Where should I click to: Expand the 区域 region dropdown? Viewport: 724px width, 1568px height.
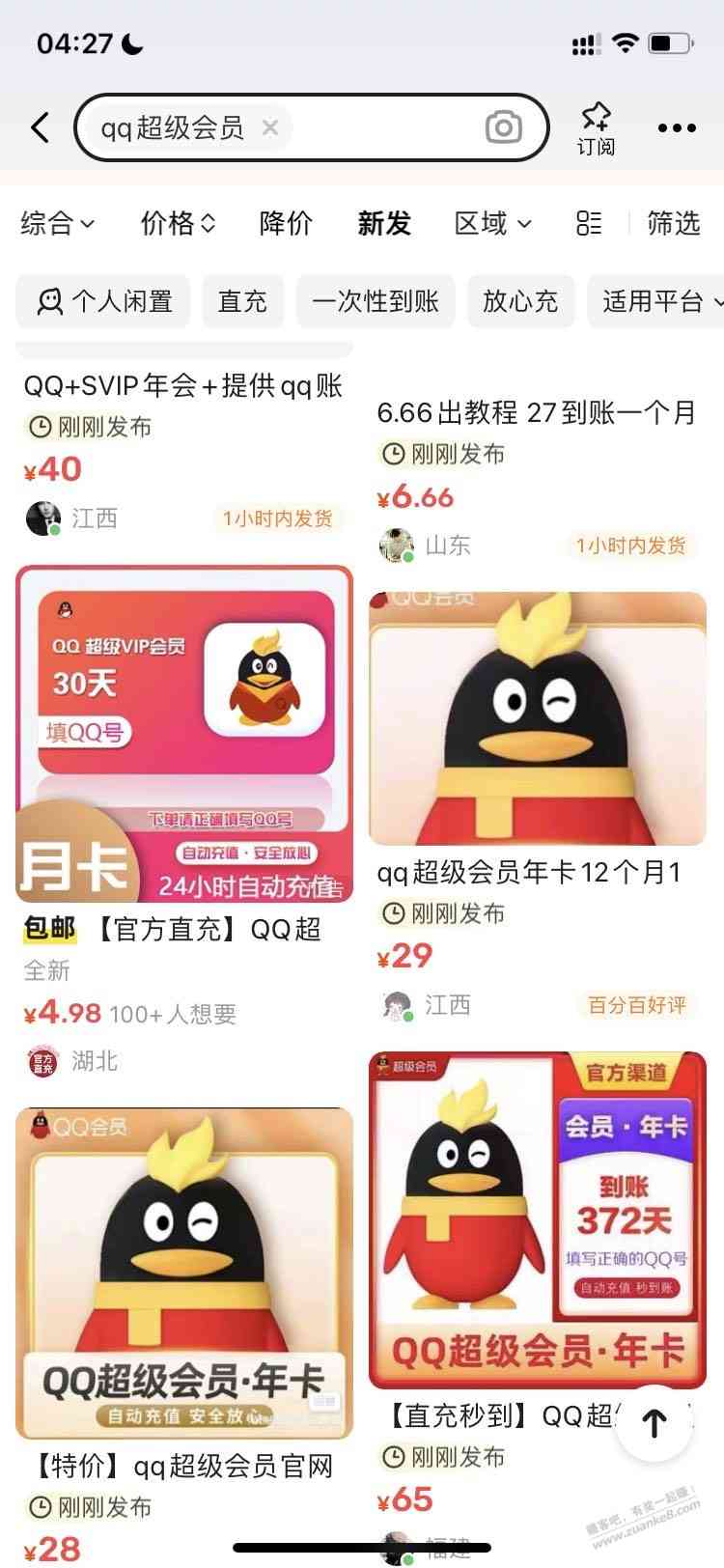coord(492,224)
